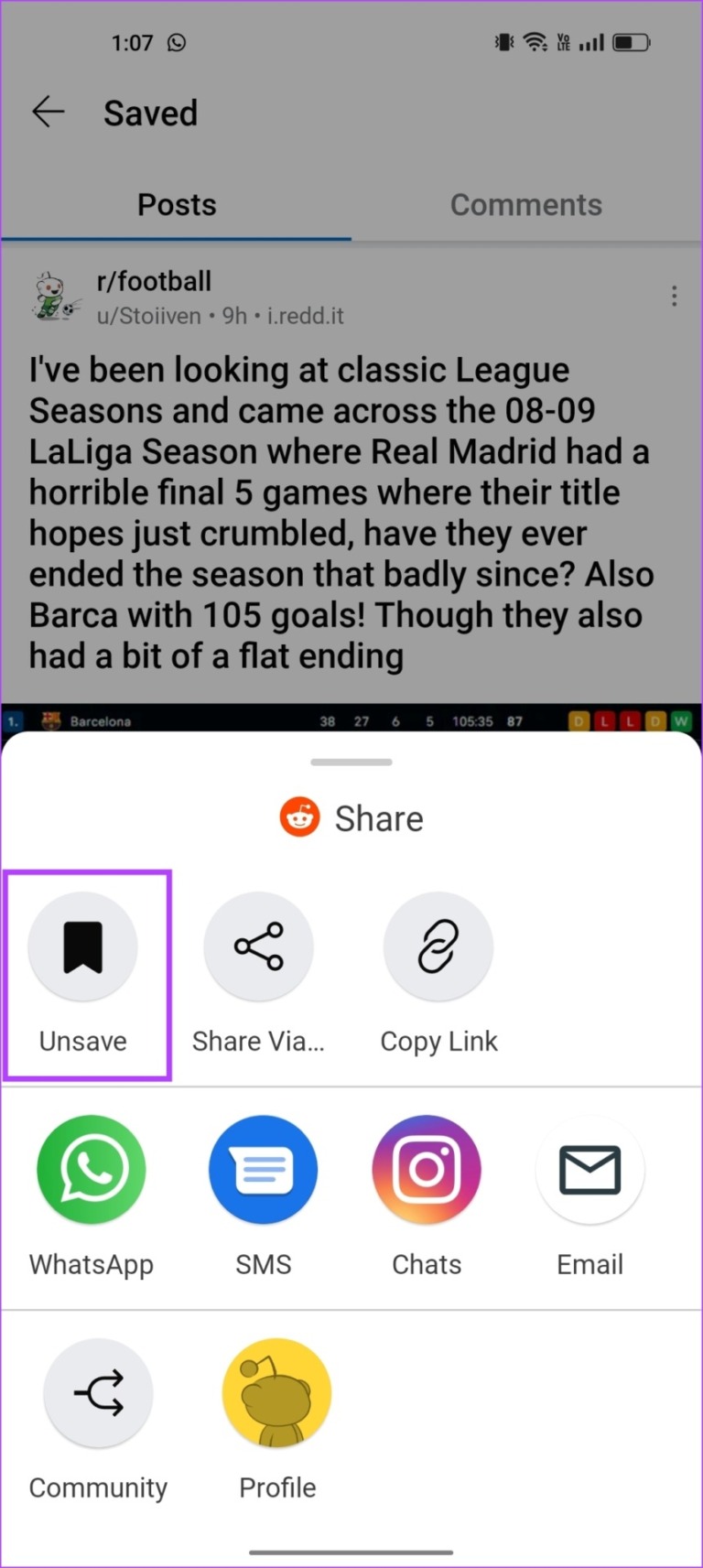Share the post to WhatsApp

tap(92, 1169)
